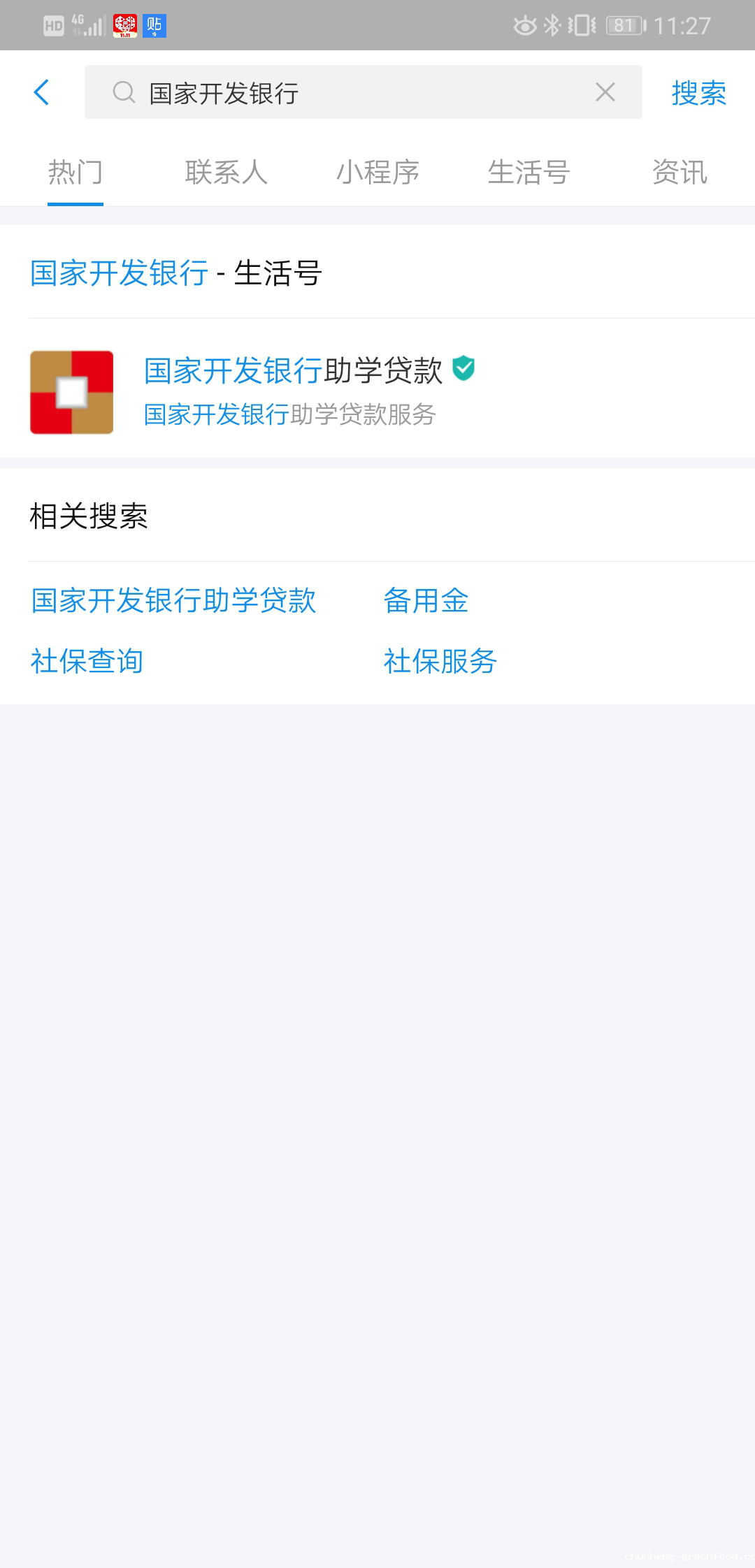Viewport: 755px width, 1568px height.
Task: Tap the 社保查询 suggestion
Action: pyautogui.click(x=86, y=660)
